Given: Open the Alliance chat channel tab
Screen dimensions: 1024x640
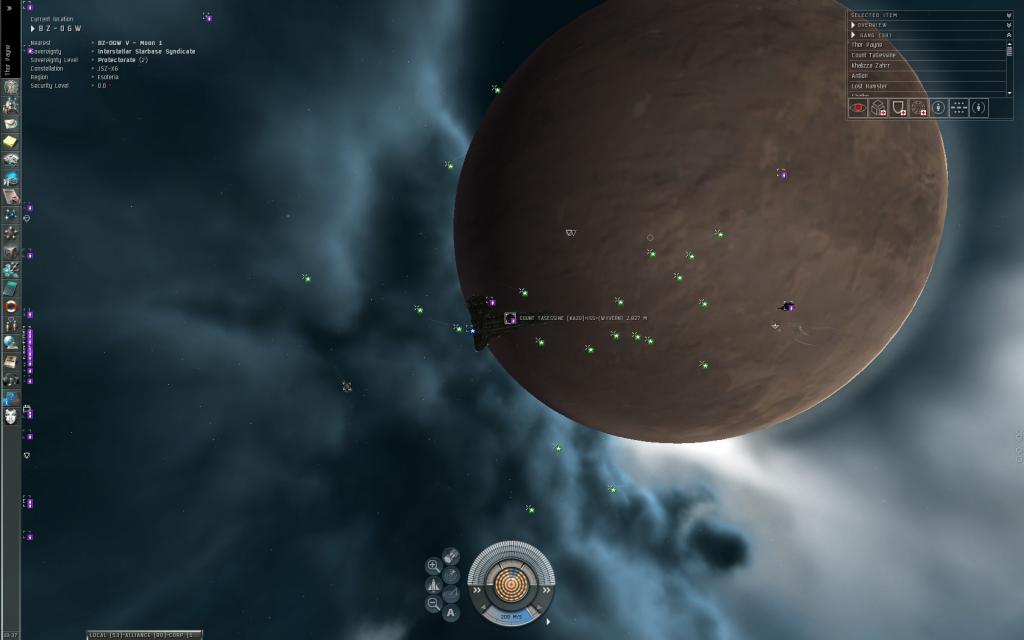Looking at the screenshot, I should click(x=137, y=635).
